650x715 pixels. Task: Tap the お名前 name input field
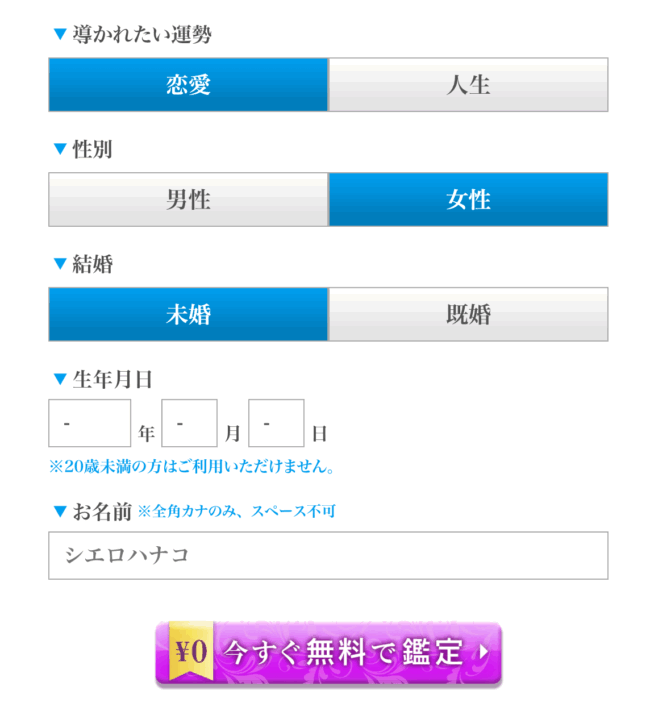pyautogui.click(x=328, y=555)
